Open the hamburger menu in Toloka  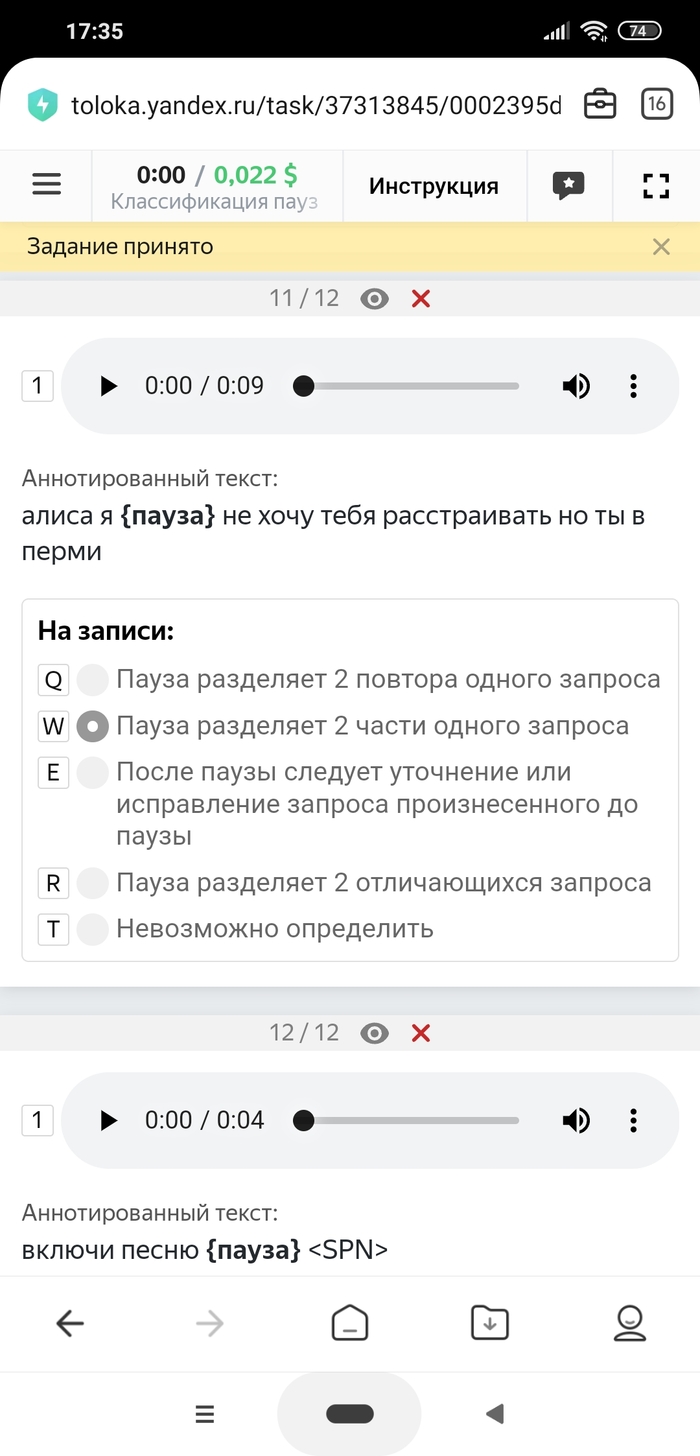tap(46, 185)
